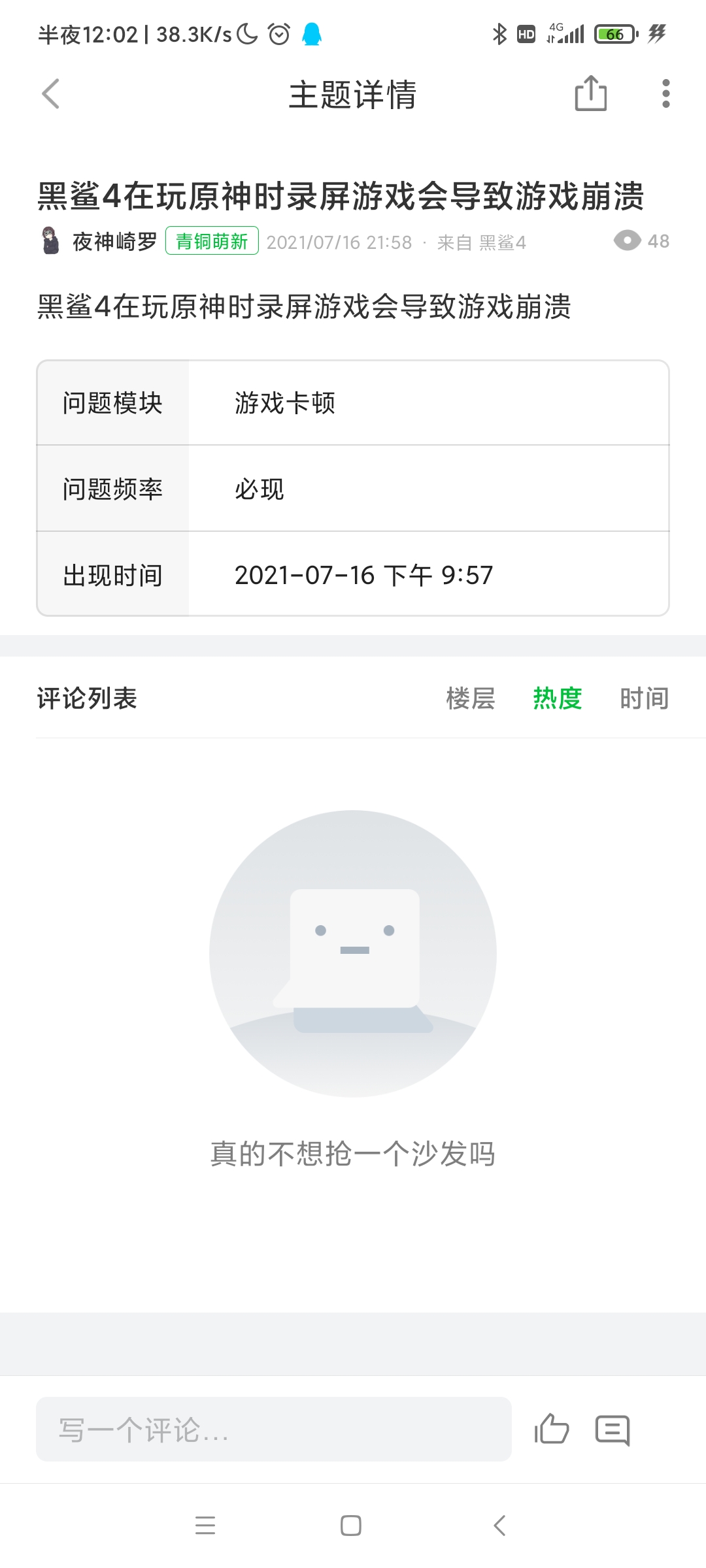The image size is (706, 1568).
Task: Go to the system home screen
Action: pos(351,1526)
